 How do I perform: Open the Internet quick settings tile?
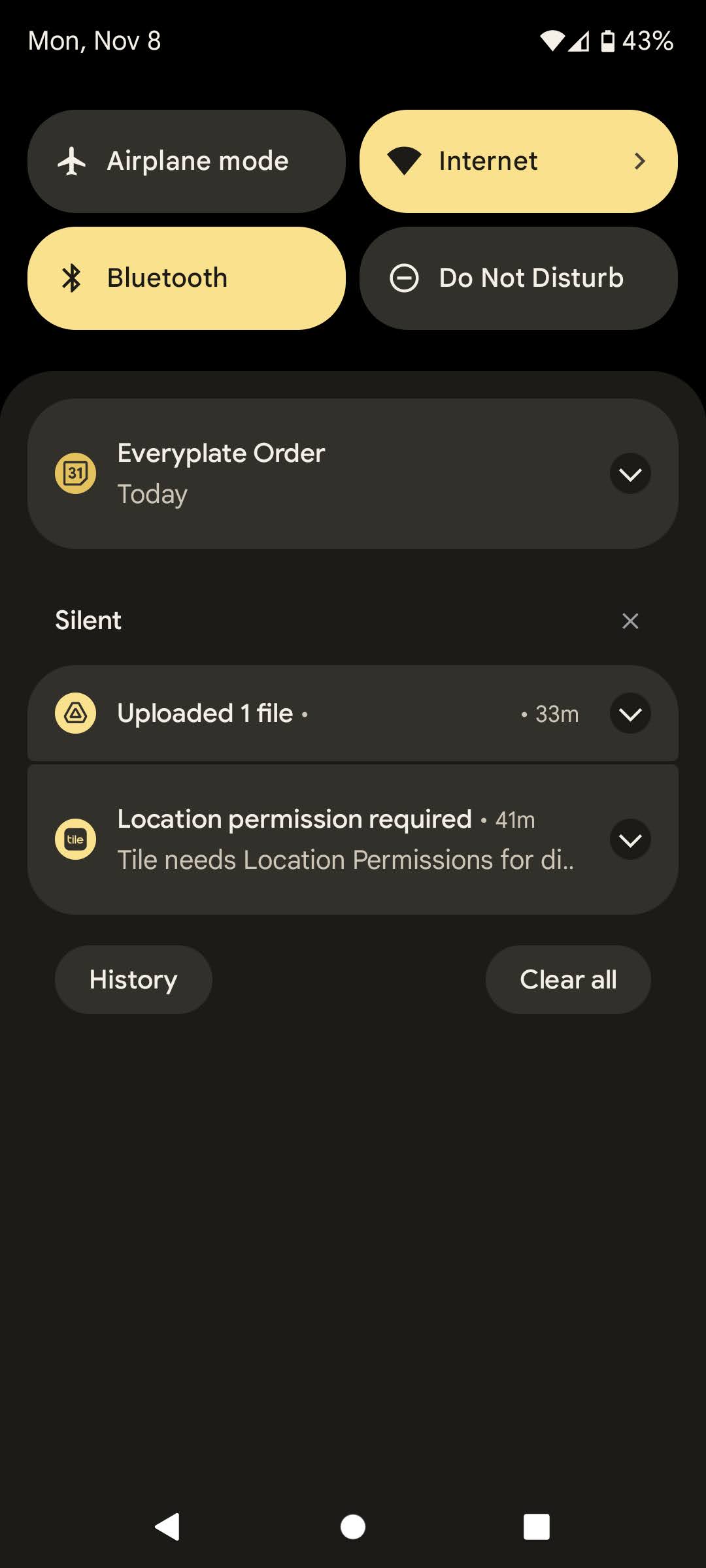tap(518, 161)
